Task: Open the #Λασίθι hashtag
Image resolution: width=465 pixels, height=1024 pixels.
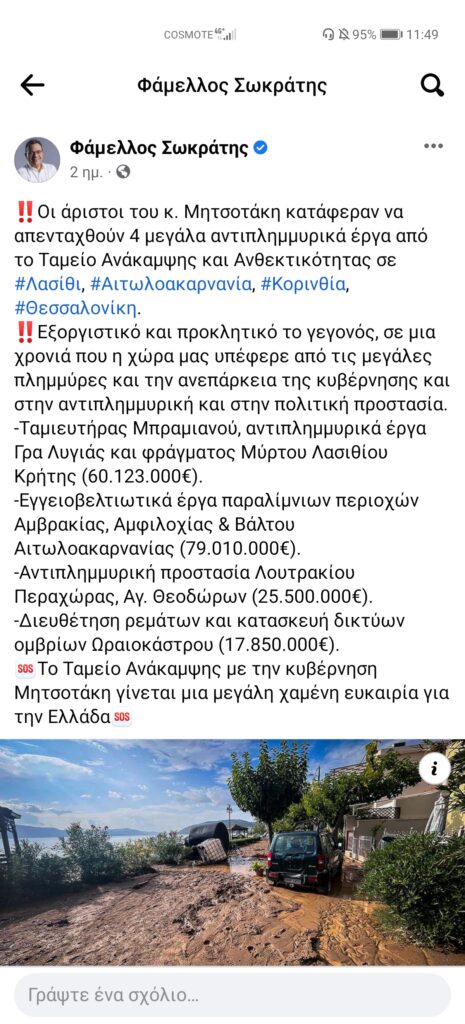Action: point(48,283)
